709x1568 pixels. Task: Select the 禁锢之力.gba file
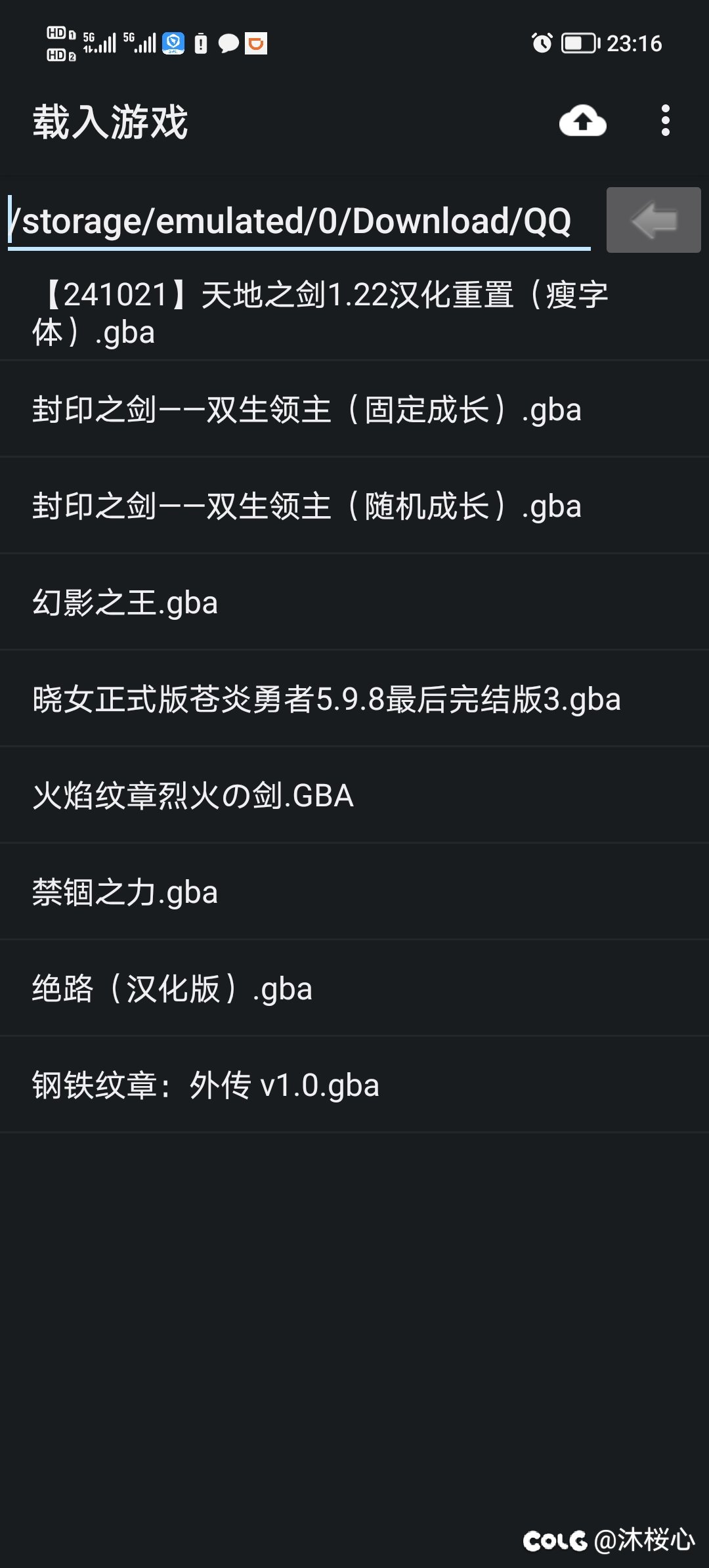(x=125, y=892)
